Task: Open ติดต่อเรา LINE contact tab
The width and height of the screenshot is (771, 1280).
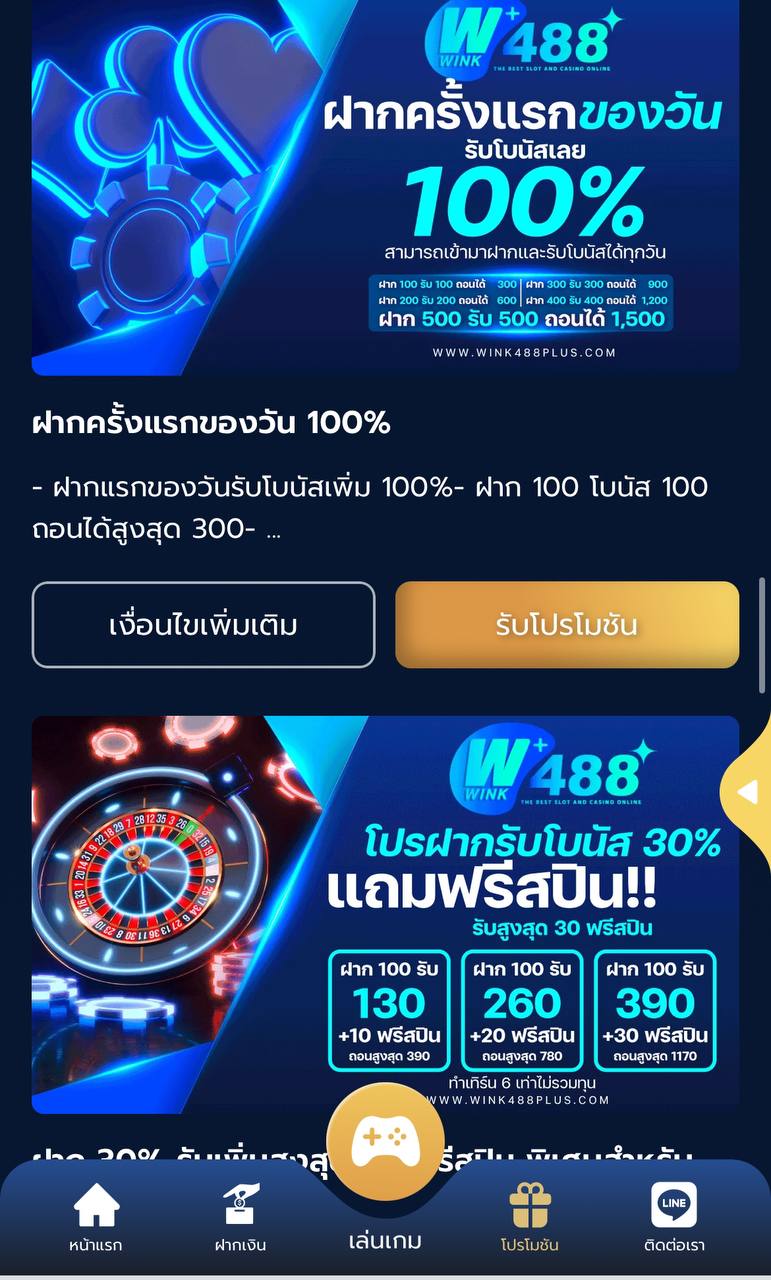Action: [673, 1216]
